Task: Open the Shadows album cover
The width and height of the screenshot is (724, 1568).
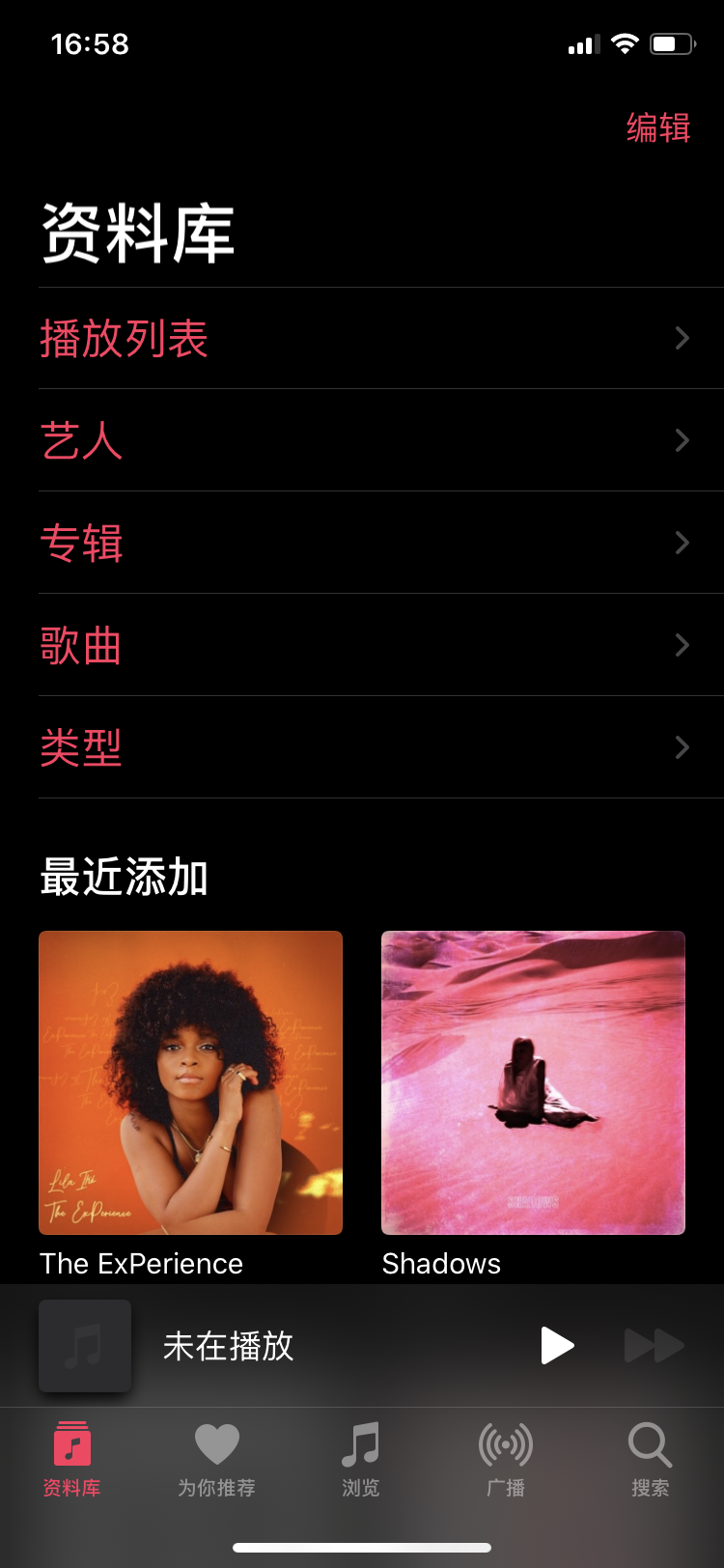Action: click(533, 1082)
